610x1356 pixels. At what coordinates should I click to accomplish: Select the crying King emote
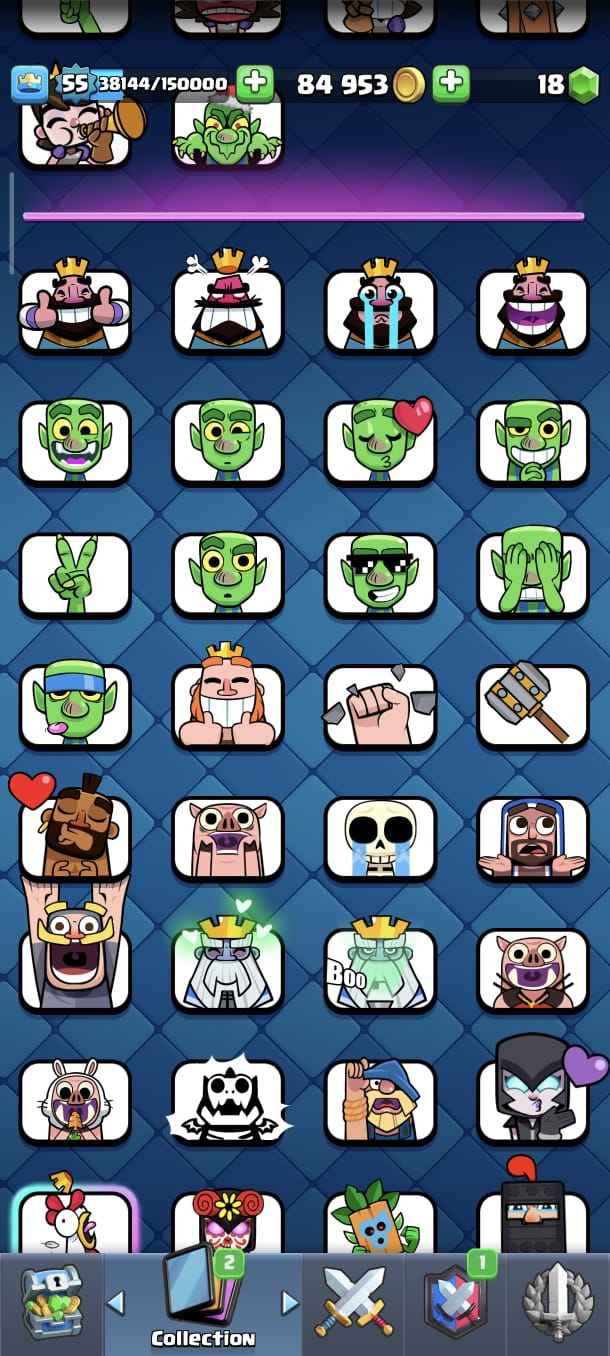pyautogui.click(x=380, y=310)
